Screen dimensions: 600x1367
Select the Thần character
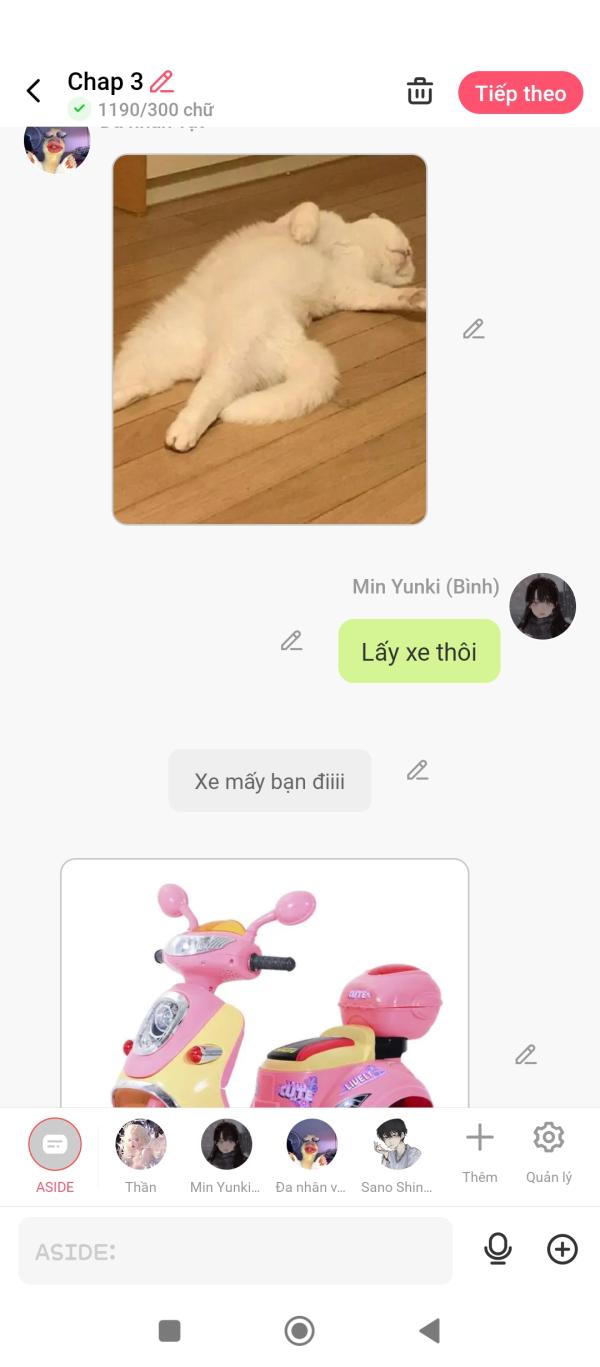pyautogui.click(x=141, y=1156)
